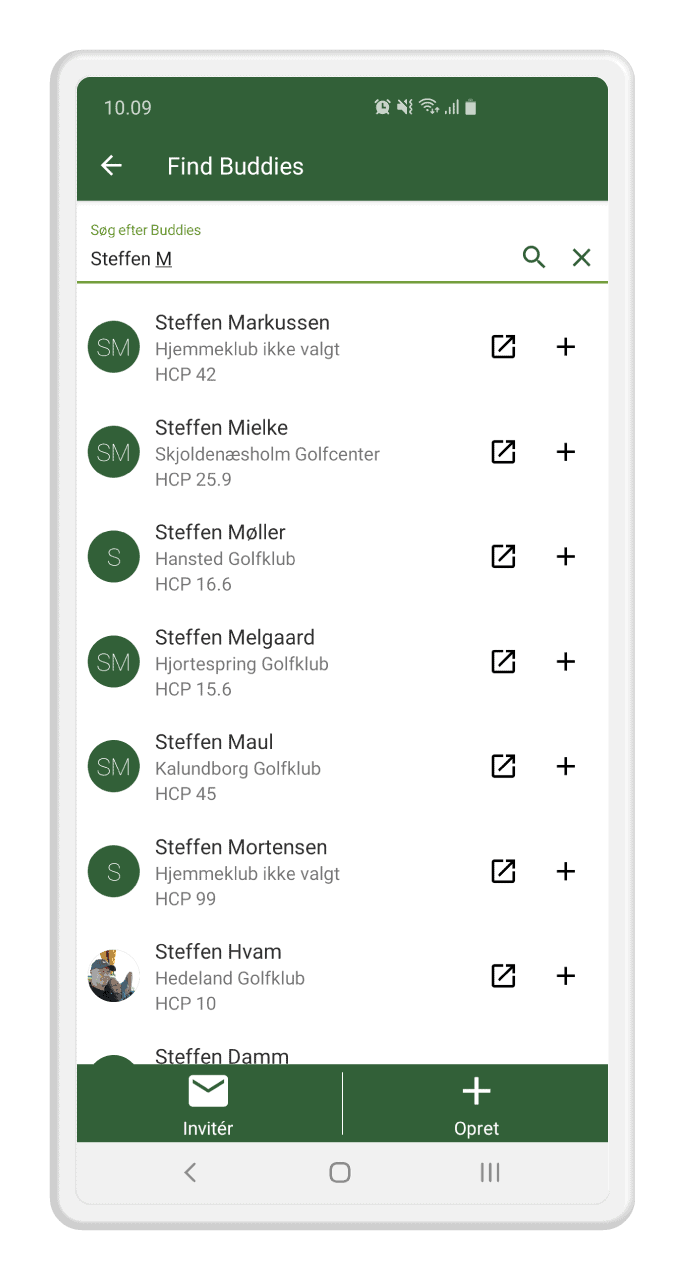The height and width of the screenshot is (1280, 685).
Task: Open Steffen Maul's external profile icon
Action: coord(503,767)
